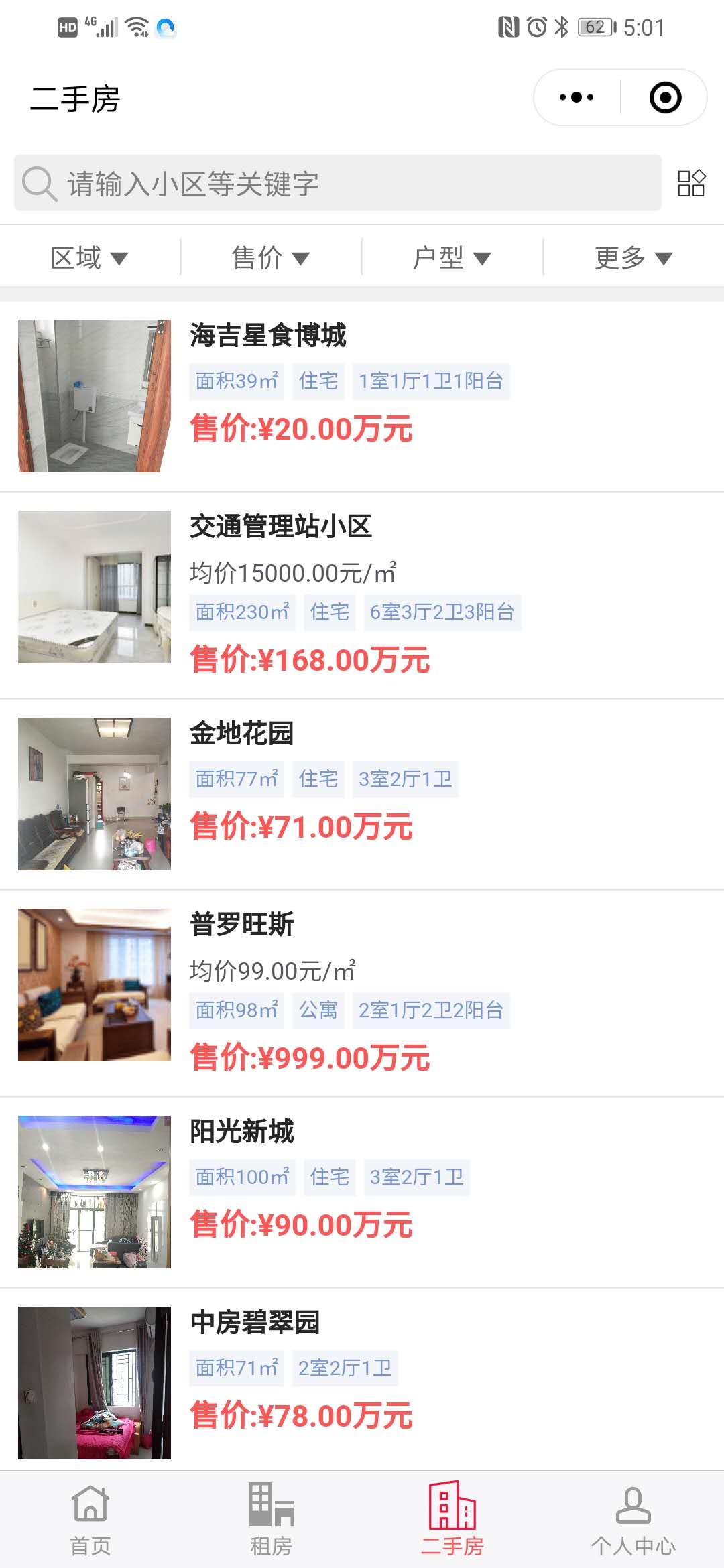The height and width of the screenshot is (1568, 724).
Task: Expand the 售价 filter dropdown
Action: pos(270,257)
